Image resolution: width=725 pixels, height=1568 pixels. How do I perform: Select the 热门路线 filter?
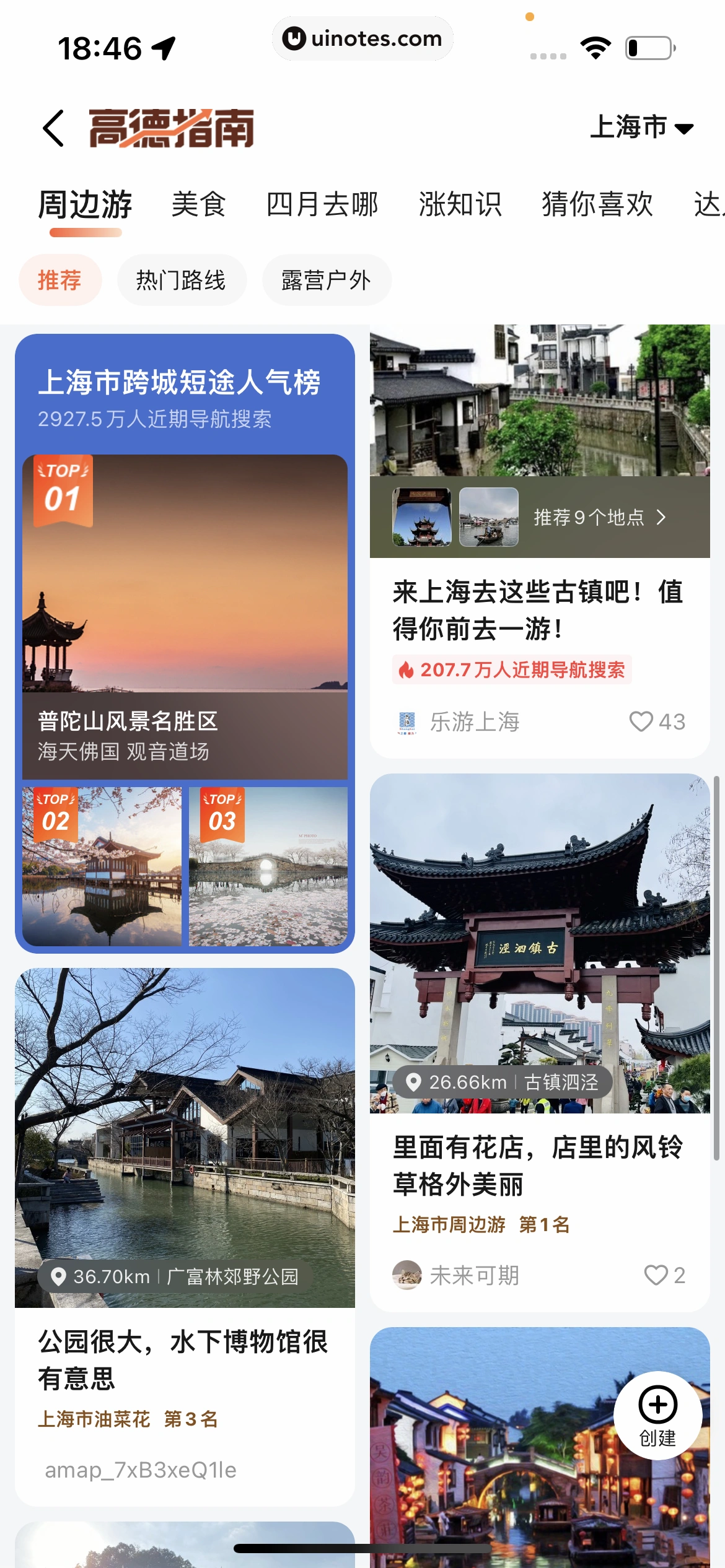point(182,279)
